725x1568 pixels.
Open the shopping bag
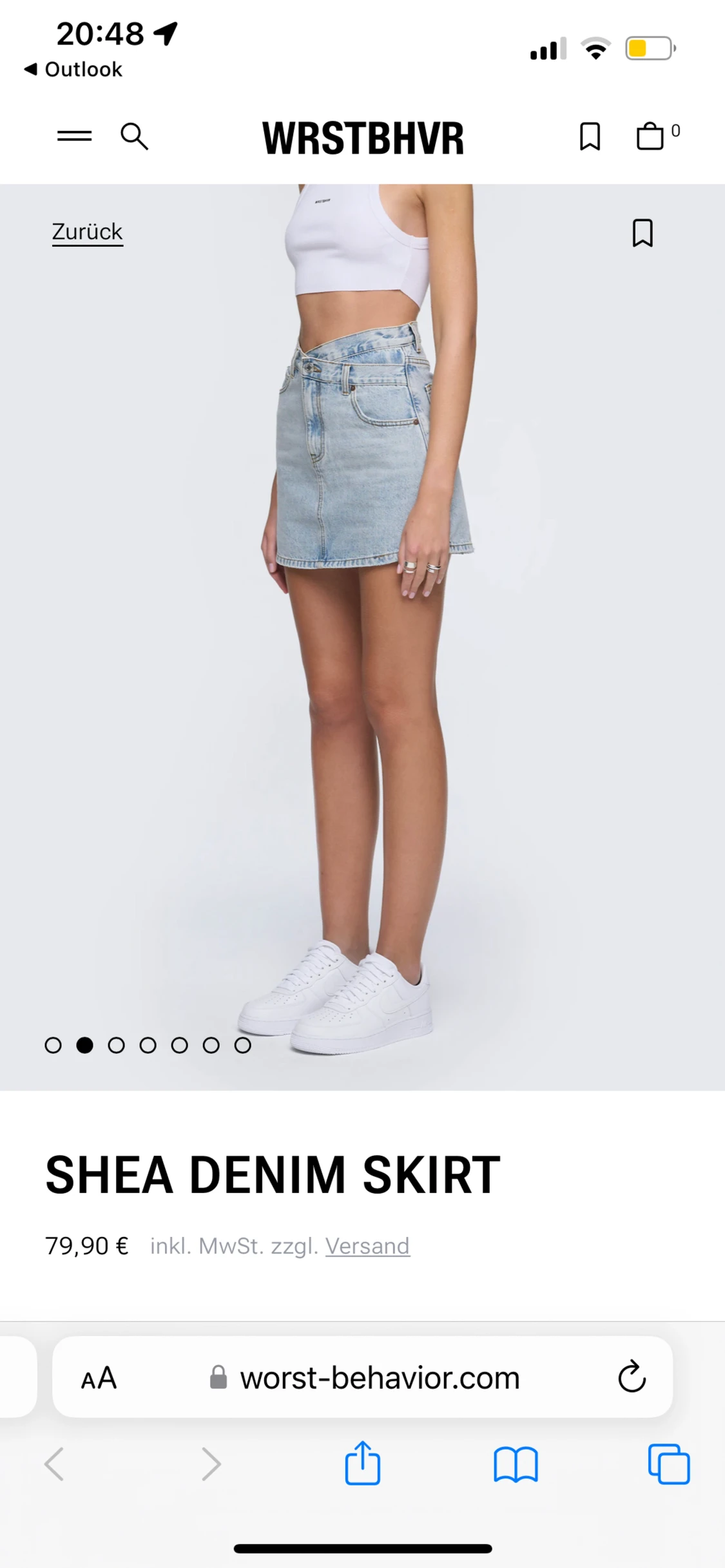pos(651,137)
